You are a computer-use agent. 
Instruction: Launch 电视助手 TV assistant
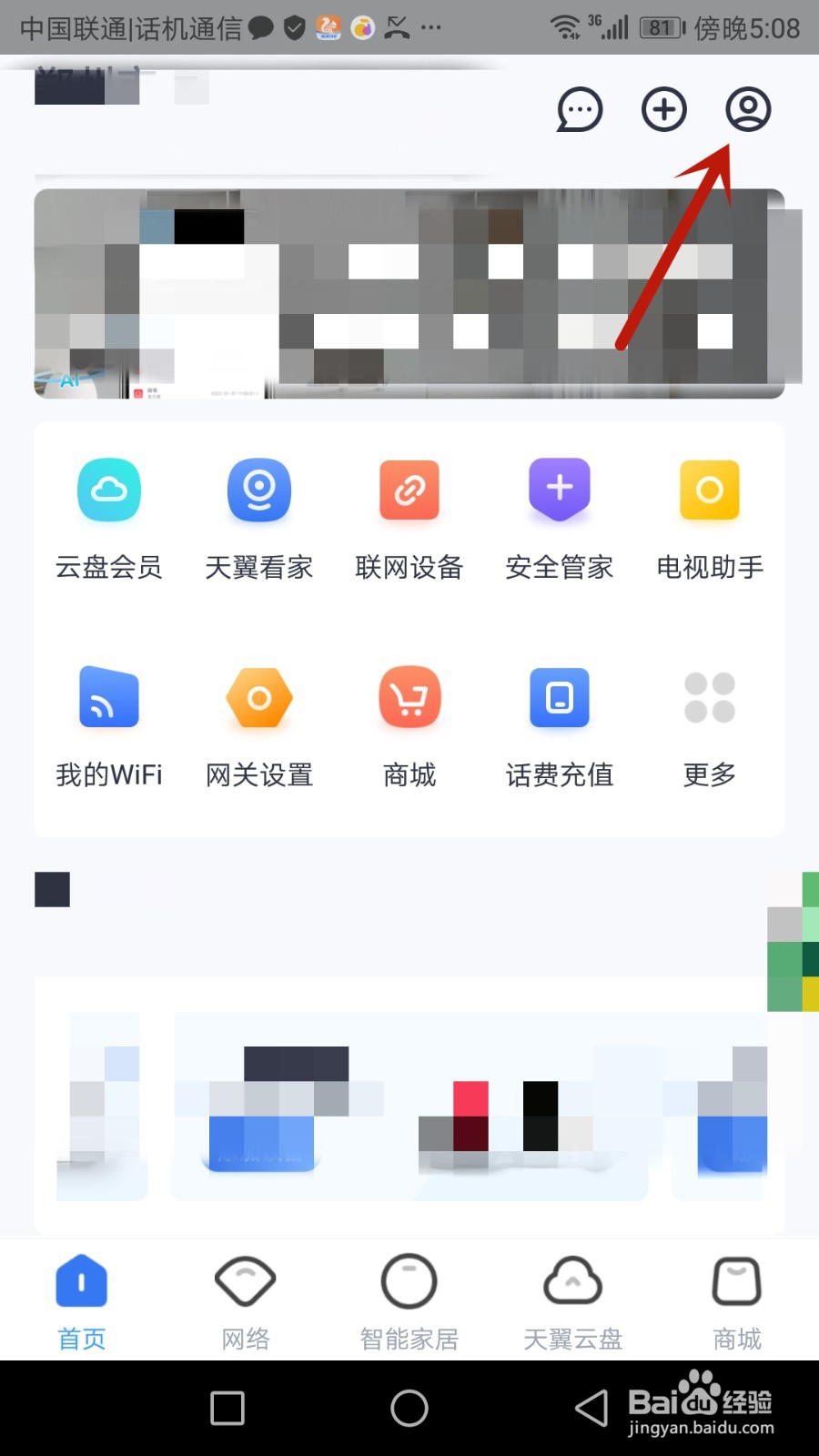709,514
